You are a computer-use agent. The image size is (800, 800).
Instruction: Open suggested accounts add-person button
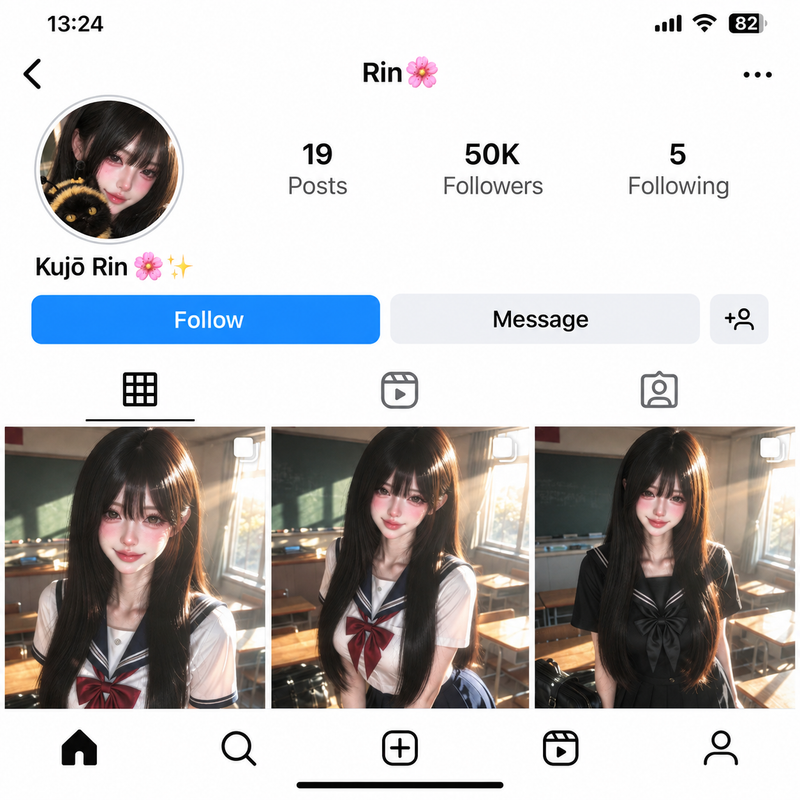pyautogui.click(x=739, y=319)
